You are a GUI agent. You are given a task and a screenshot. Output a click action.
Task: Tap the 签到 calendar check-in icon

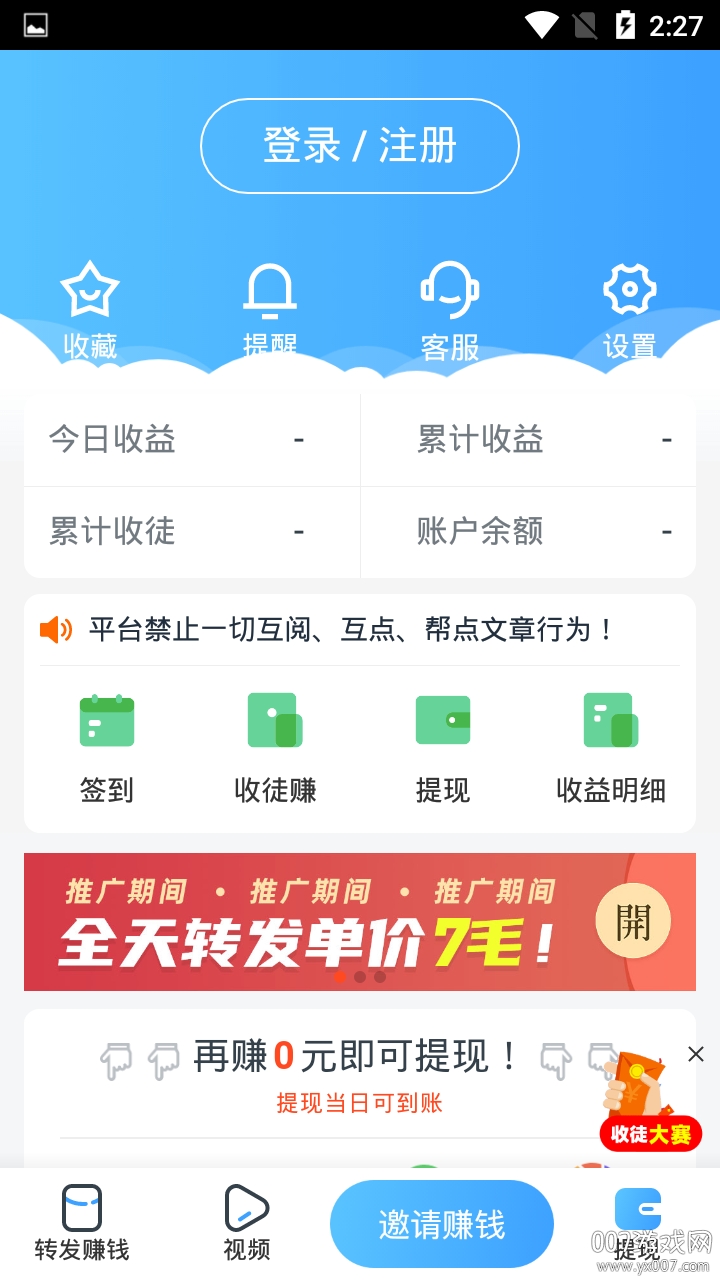pyautogui.click(x=105, y=720)
